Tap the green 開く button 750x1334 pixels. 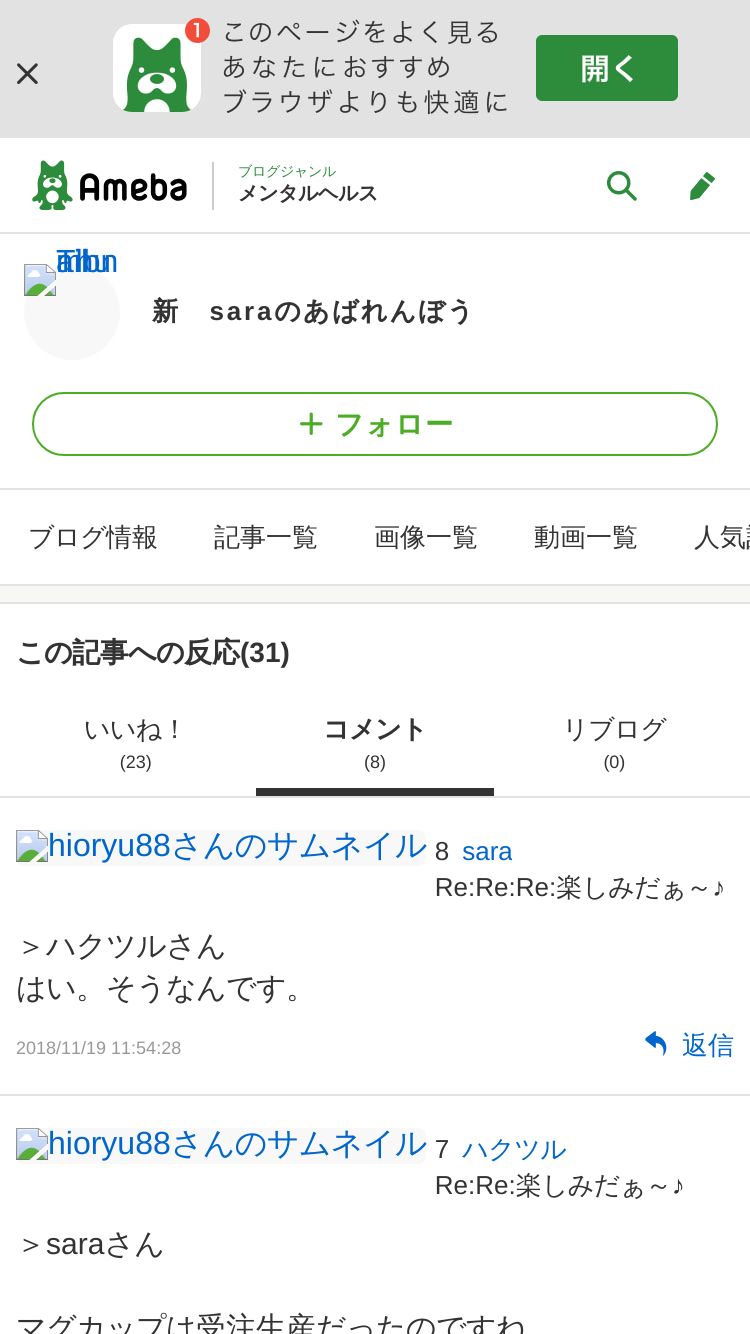tap(606, 68)
